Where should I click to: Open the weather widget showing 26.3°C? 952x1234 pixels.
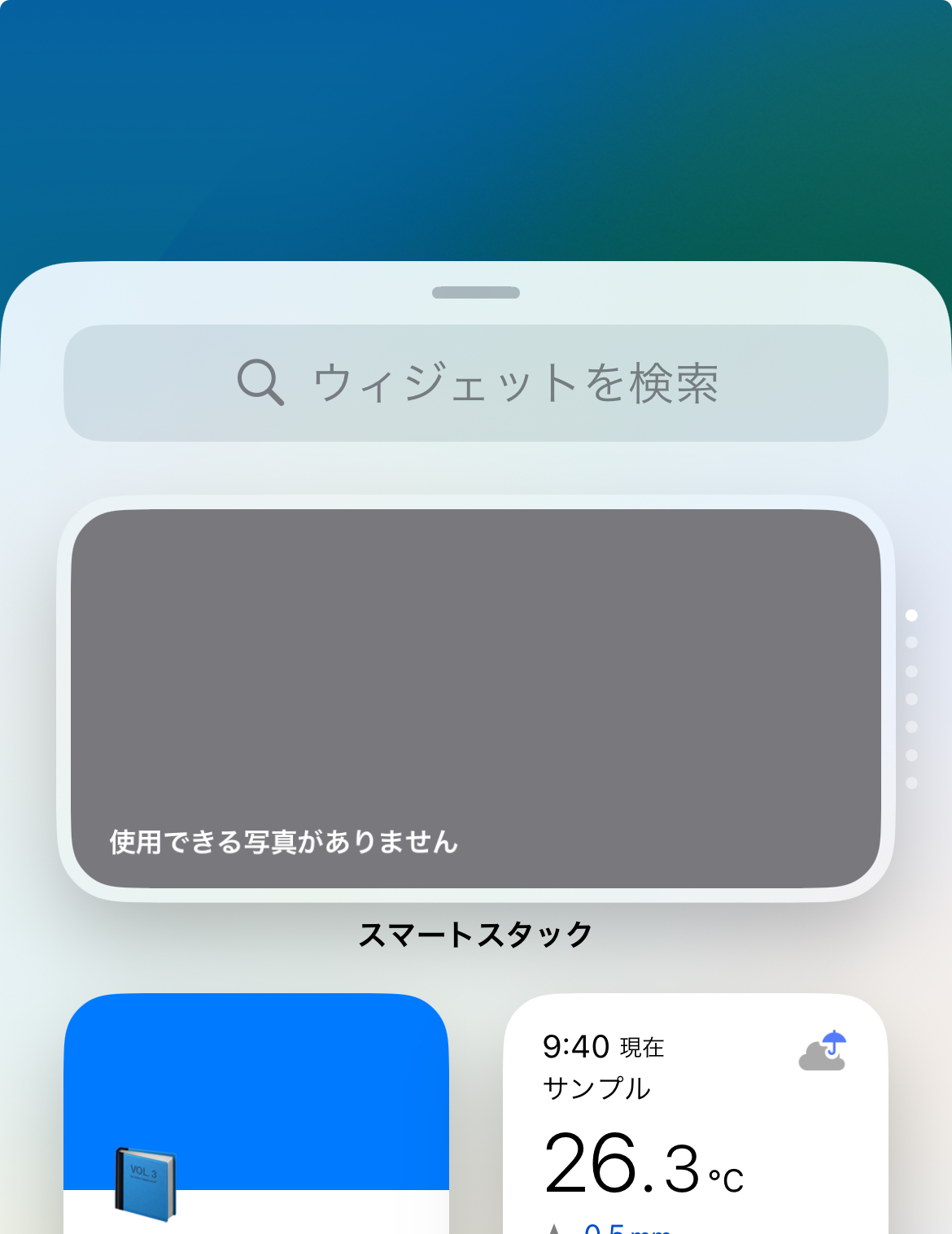tap(696, 1114)
